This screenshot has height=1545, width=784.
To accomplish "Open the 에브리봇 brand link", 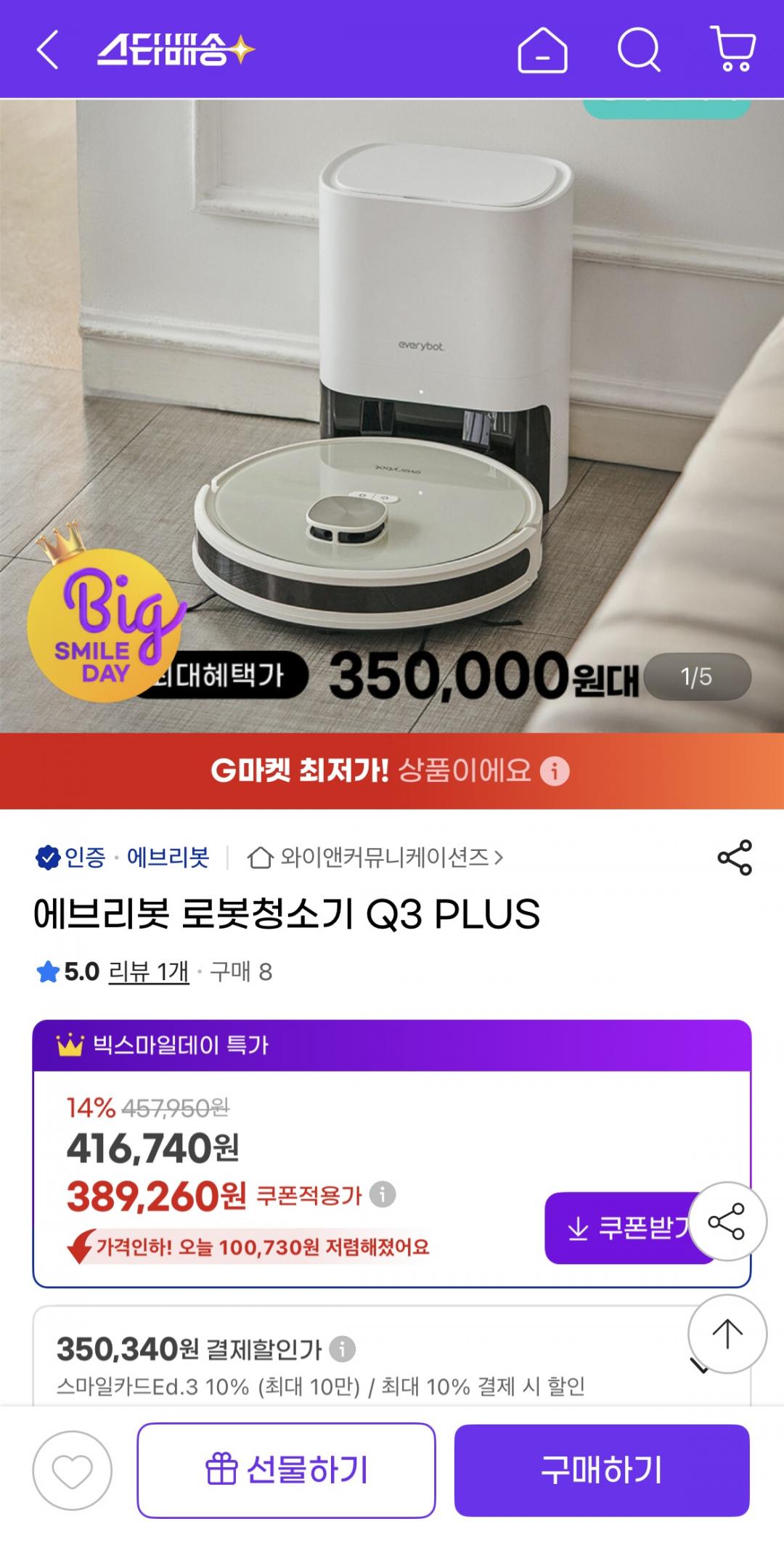I will 168,857.
